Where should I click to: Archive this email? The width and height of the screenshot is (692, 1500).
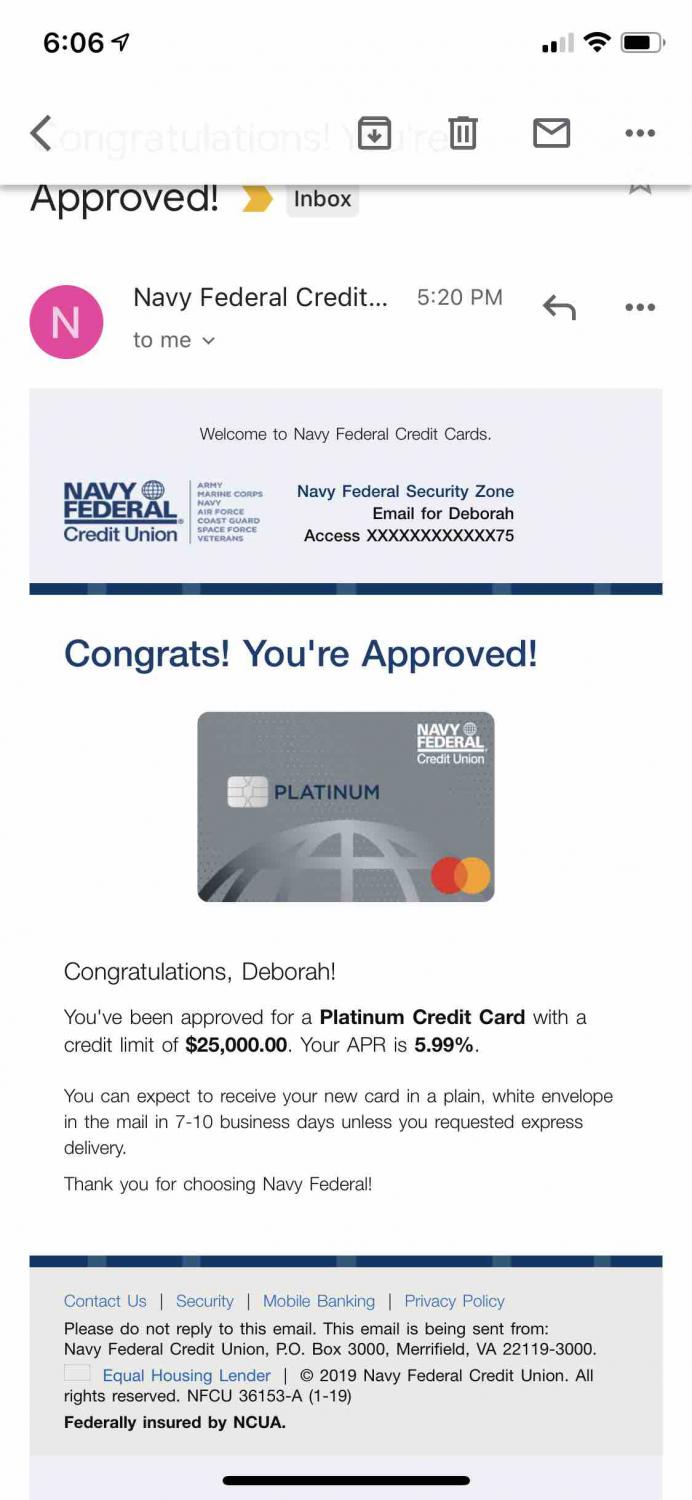374,133
